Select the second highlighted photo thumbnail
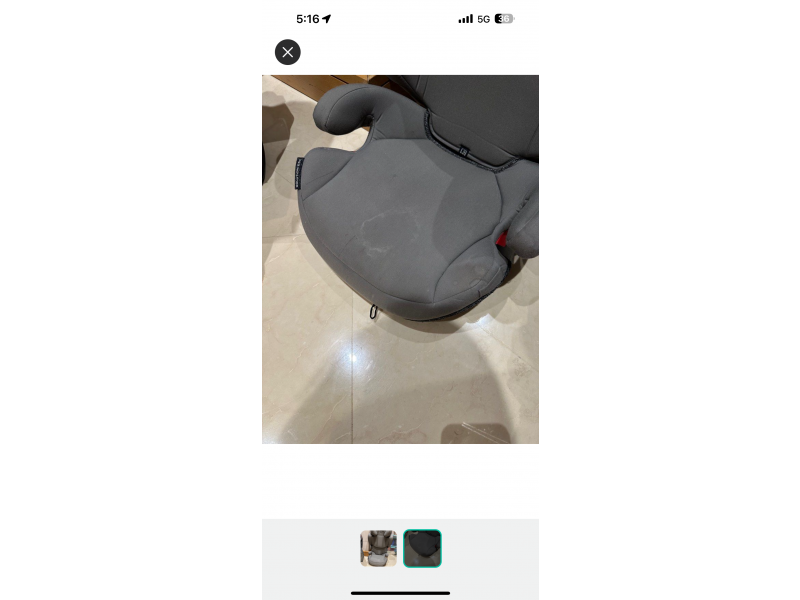 pyautogui.click(x=422, y=548)
